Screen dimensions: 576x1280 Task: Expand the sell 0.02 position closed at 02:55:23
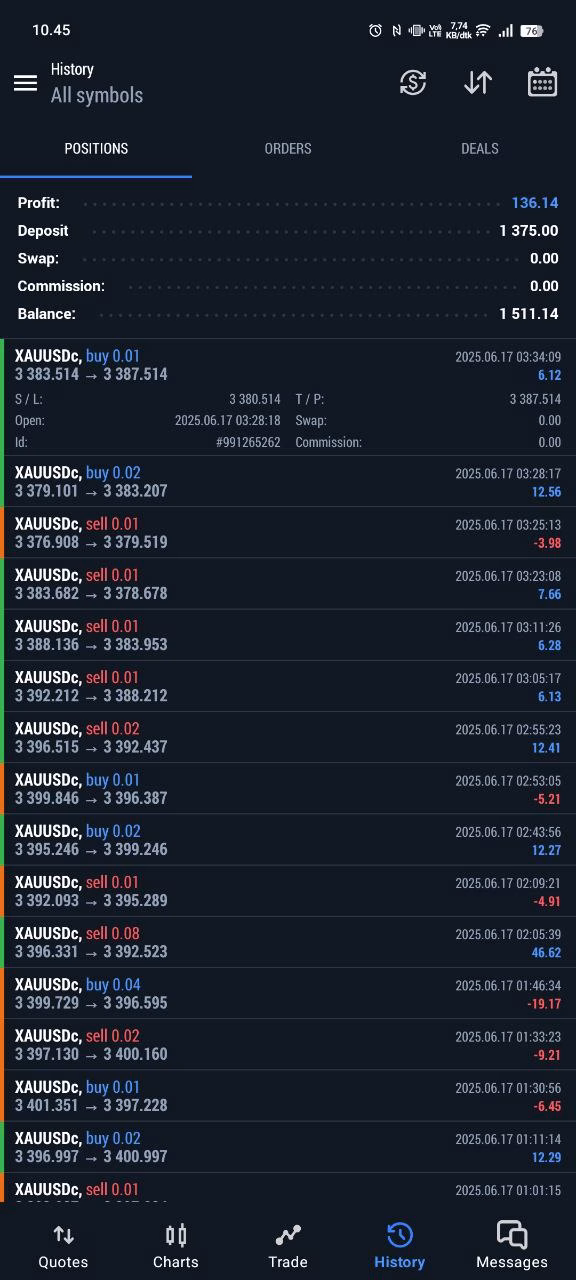click(288, 737)
